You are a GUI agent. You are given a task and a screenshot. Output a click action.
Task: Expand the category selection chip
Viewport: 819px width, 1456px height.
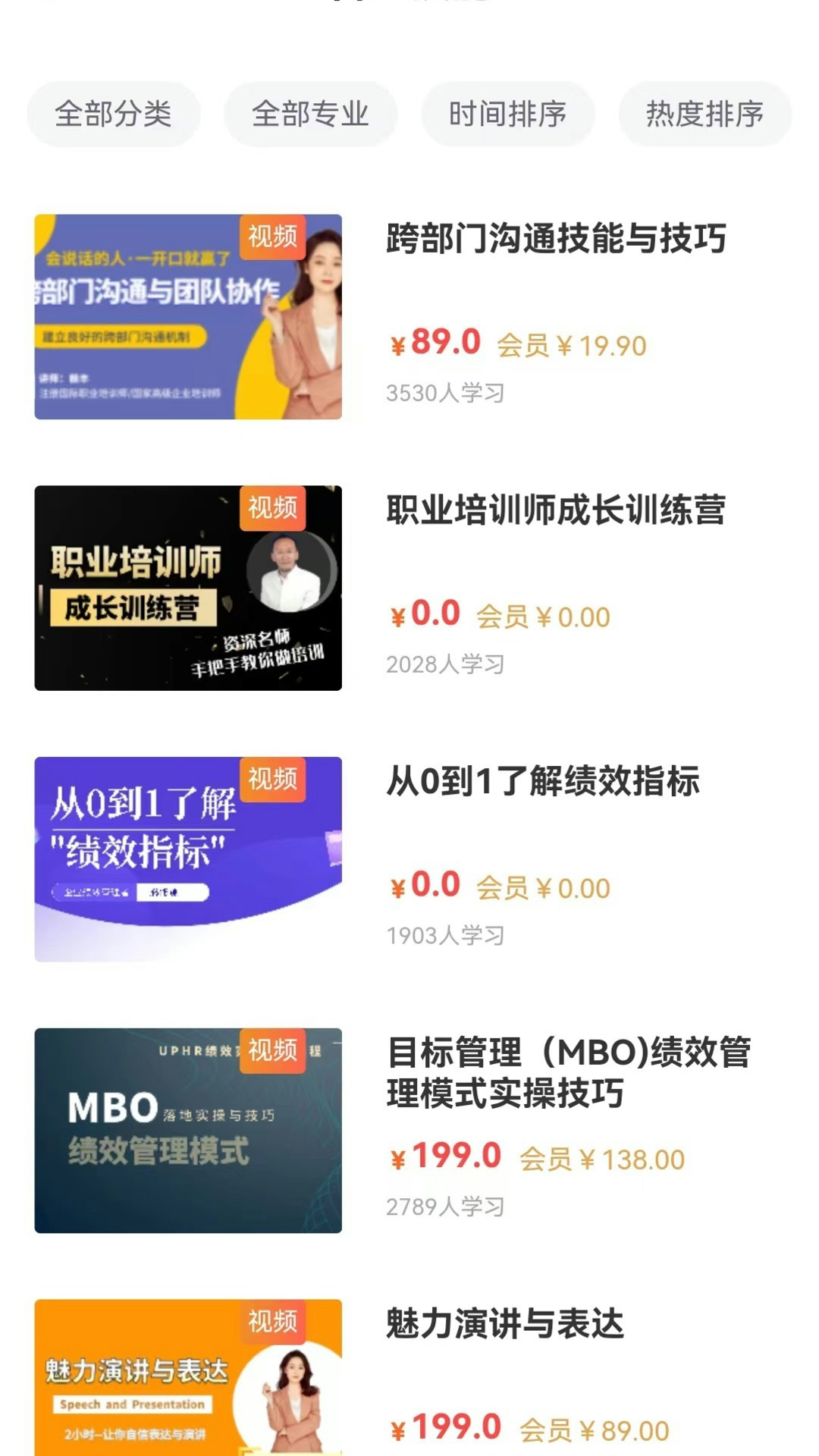113,115
